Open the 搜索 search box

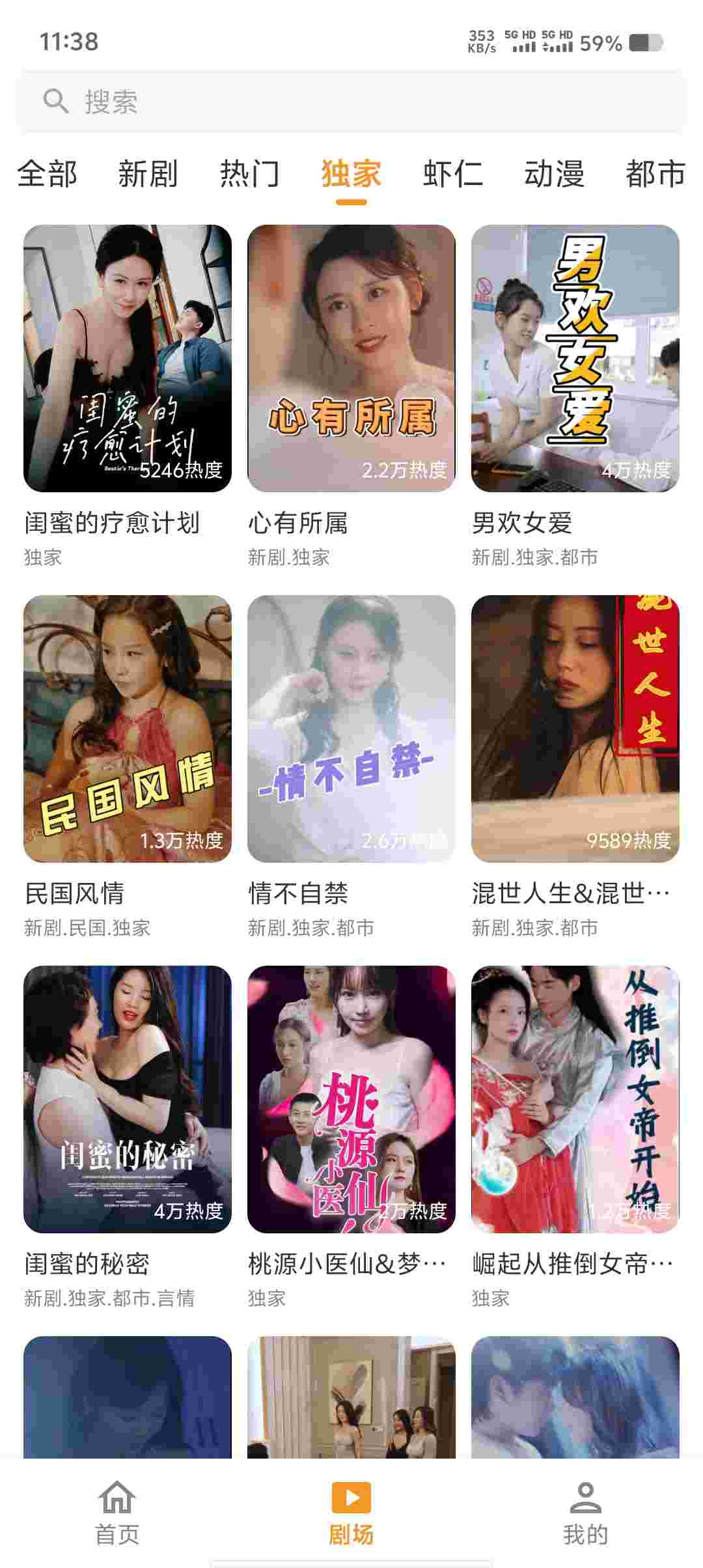coord(351,102)
